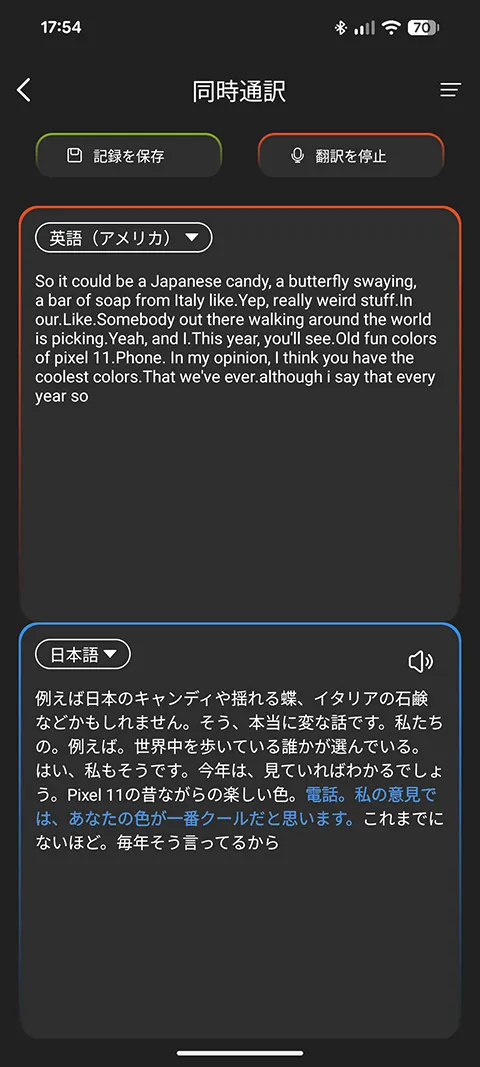The width and height of the screenshot is (480, 1067).
Task: Go back using the top-left arrow
Action: point(24,90)
